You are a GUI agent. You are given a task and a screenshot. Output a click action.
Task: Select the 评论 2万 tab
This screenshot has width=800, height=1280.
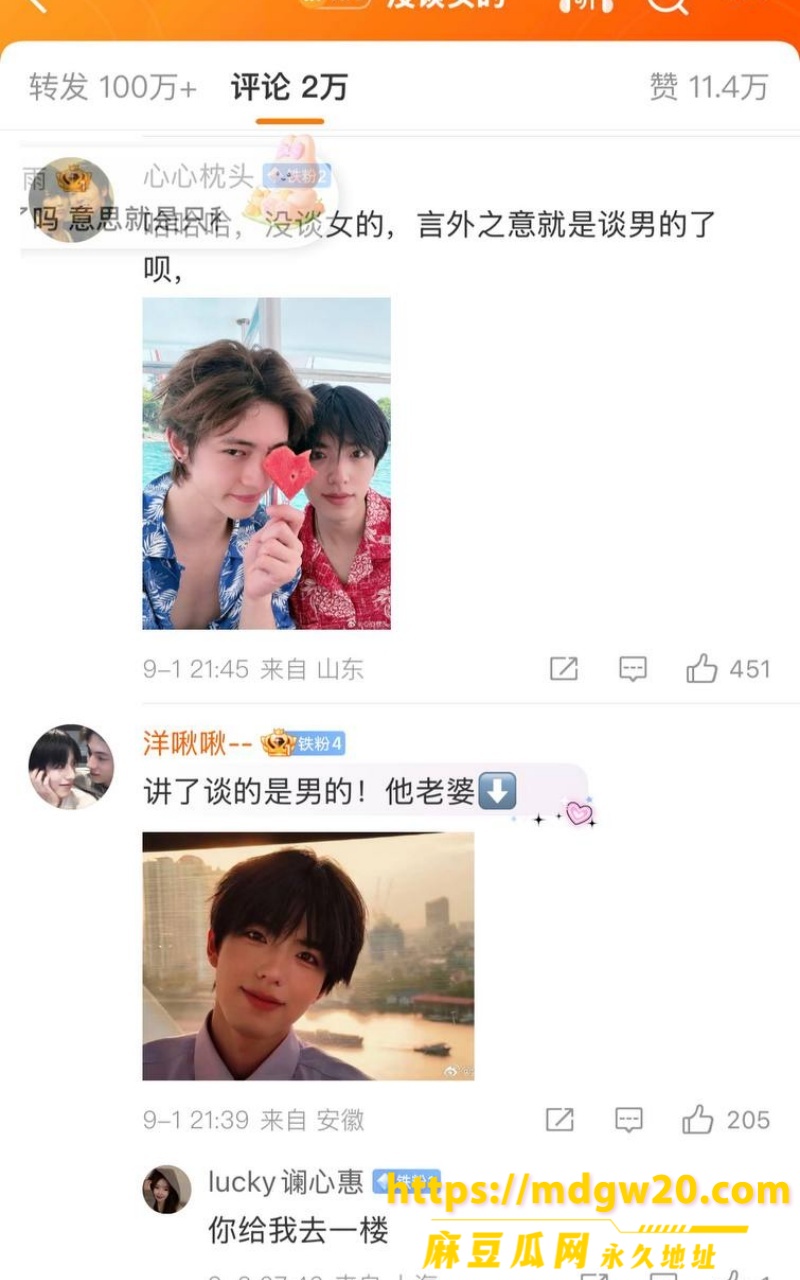point(289,88)
